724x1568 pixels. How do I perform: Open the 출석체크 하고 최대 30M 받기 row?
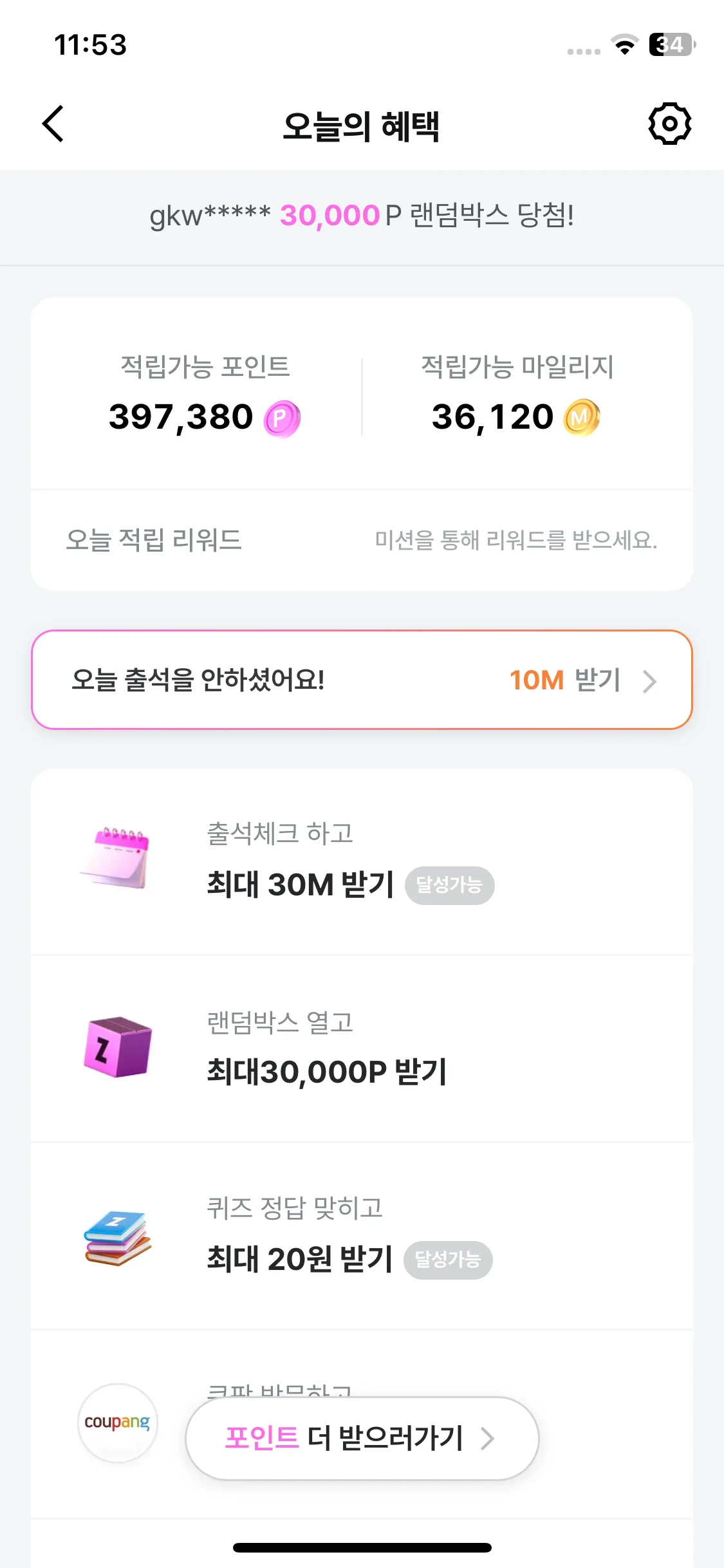[362, 861]
